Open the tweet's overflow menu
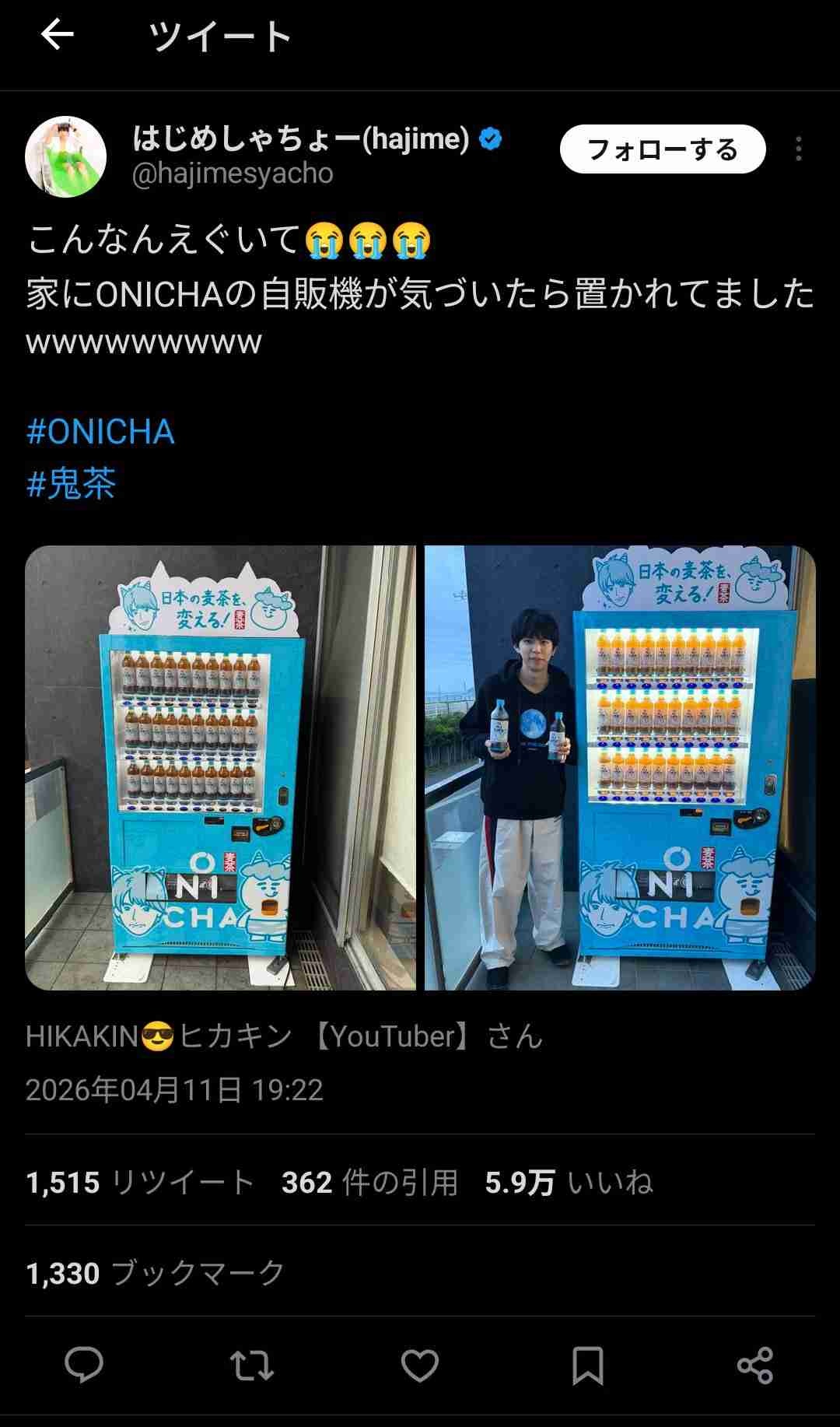 tap(799, 149)
